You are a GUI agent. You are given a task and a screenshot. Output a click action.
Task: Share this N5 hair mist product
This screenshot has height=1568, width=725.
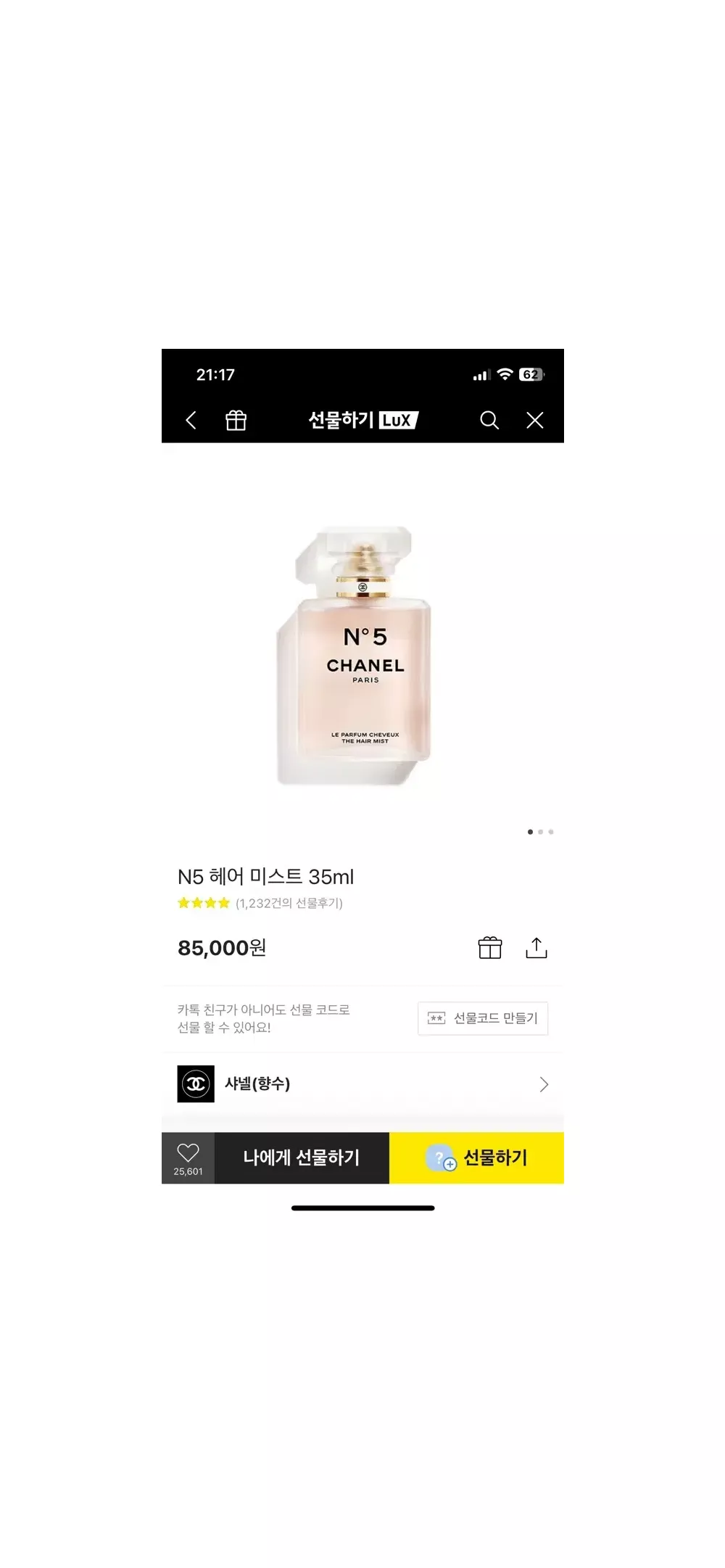click(536, 947)
